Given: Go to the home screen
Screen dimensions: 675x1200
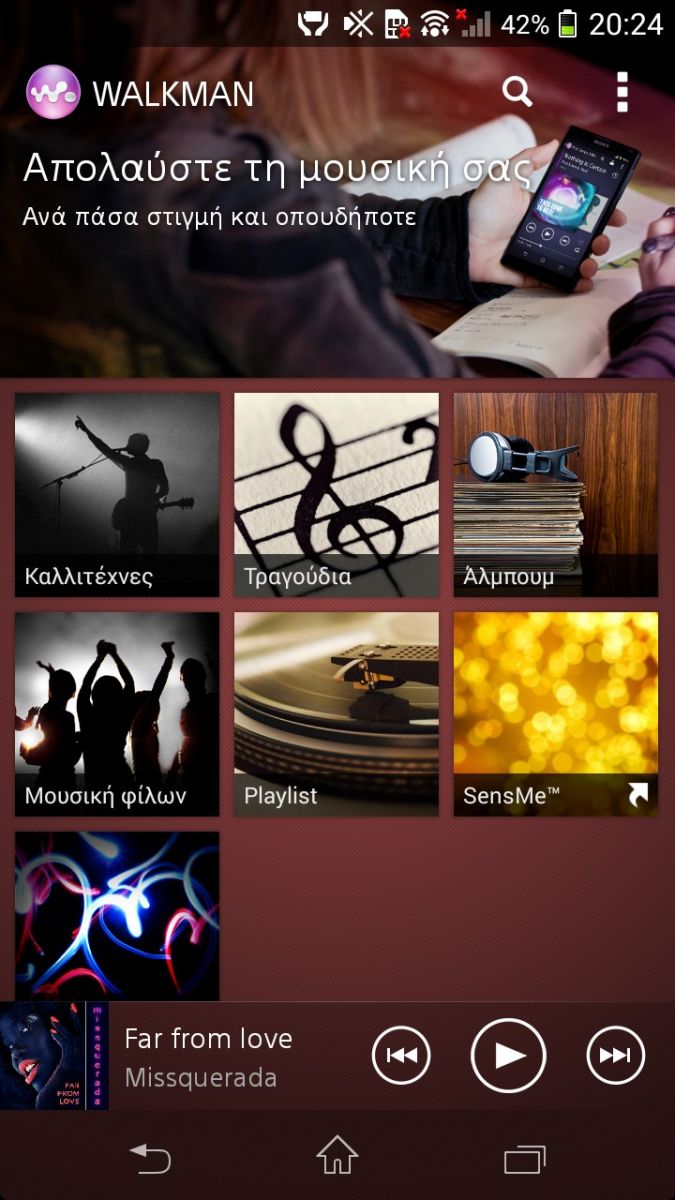Looking at the screenshot, I should (337, 1156).
